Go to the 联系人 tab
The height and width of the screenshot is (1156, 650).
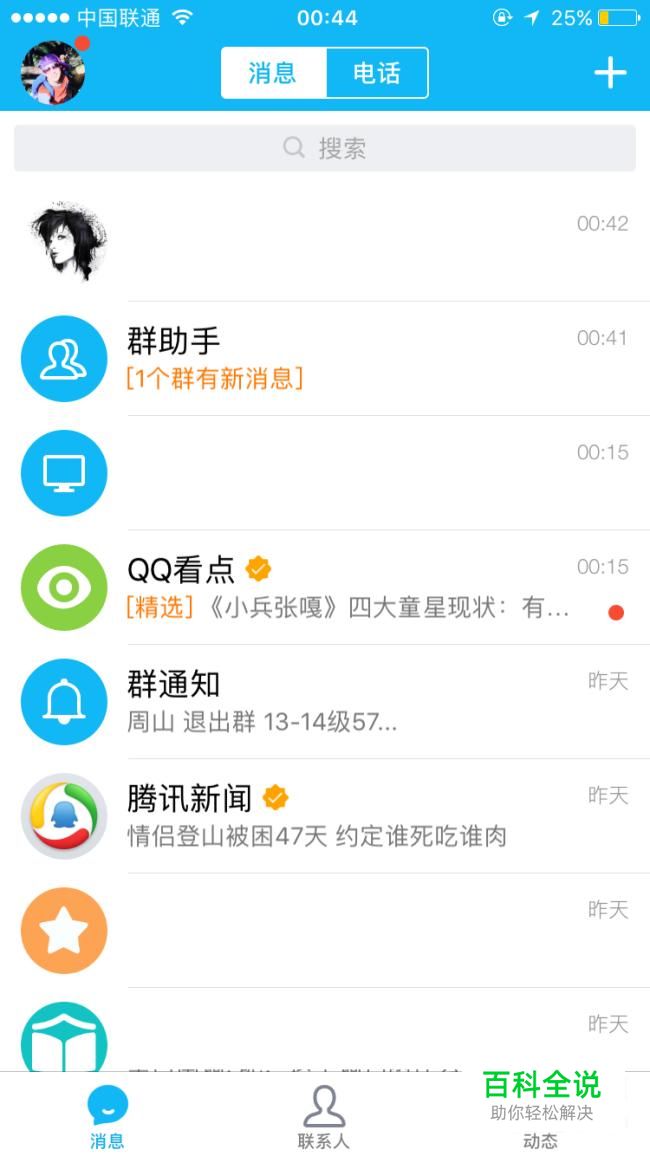[324, 1116]
